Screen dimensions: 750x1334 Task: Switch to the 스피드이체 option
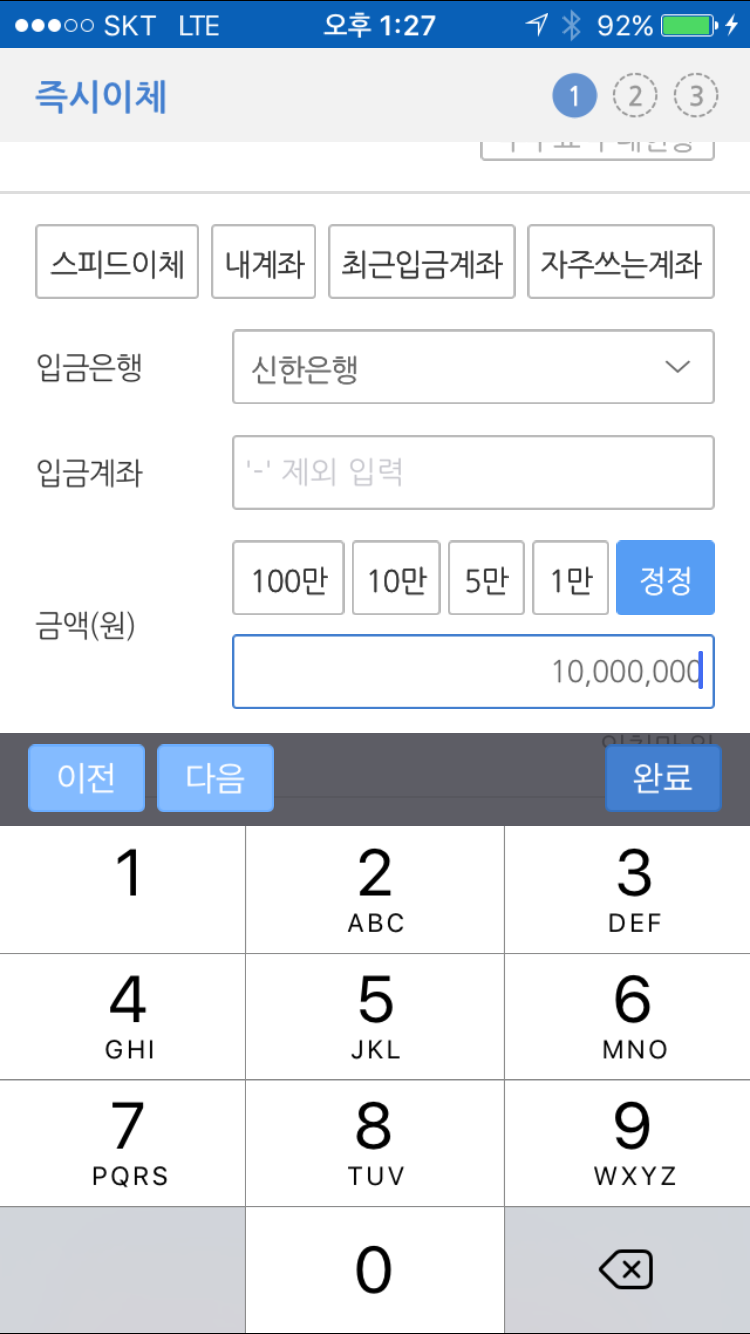click(116, 261)
